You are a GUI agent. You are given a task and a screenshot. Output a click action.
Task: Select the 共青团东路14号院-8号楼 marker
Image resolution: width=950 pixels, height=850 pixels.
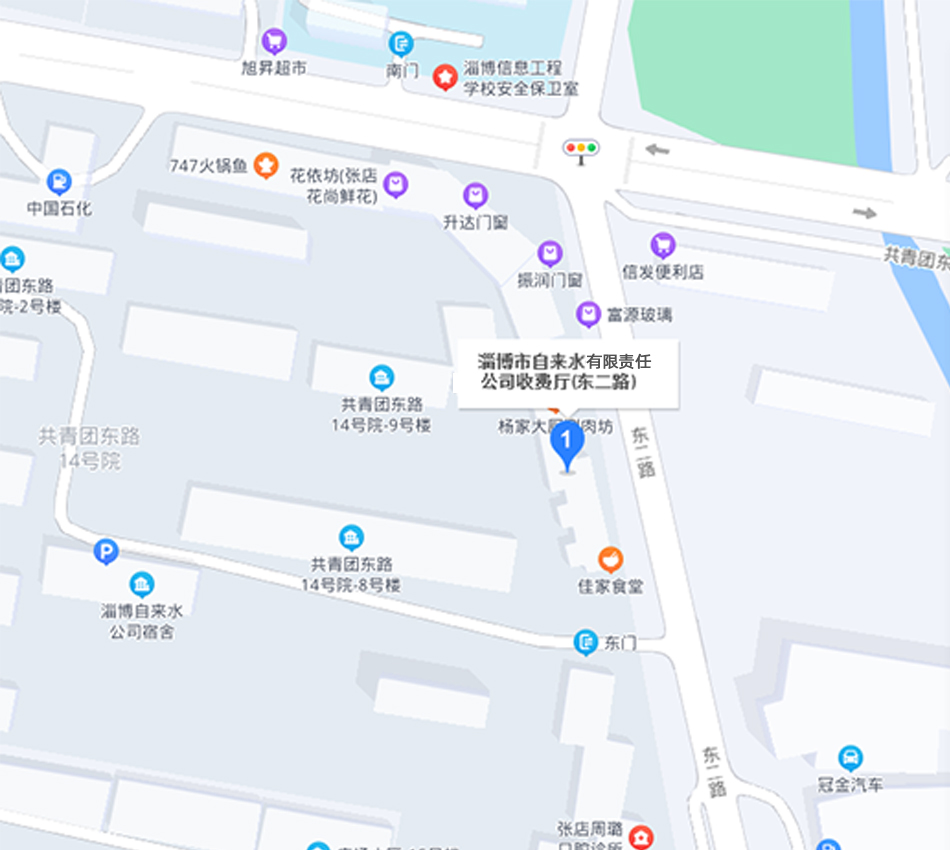pyautogui.click(x=351, y=538)
